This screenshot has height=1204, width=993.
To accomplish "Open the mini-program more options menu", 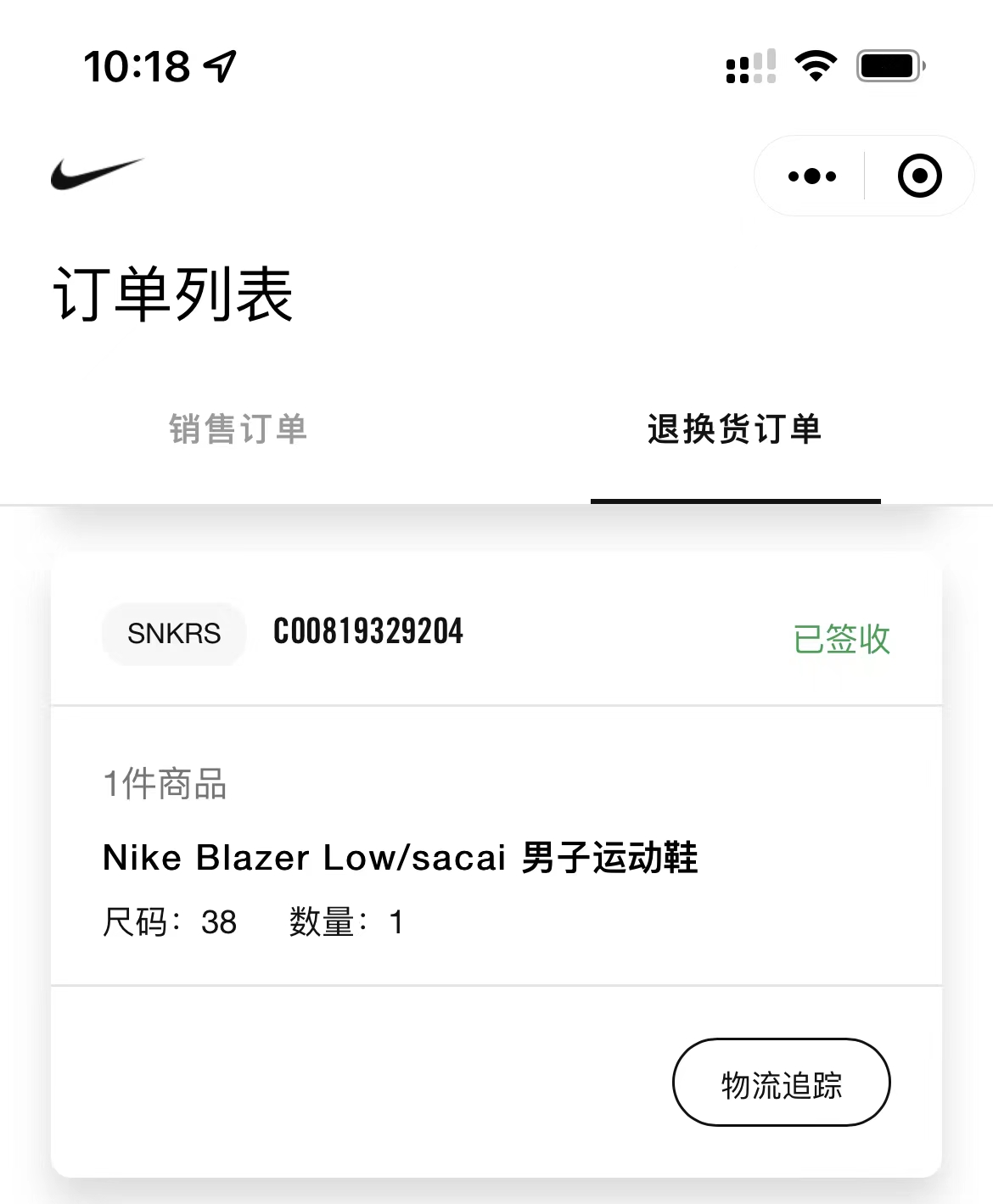I will pos(810,176).
